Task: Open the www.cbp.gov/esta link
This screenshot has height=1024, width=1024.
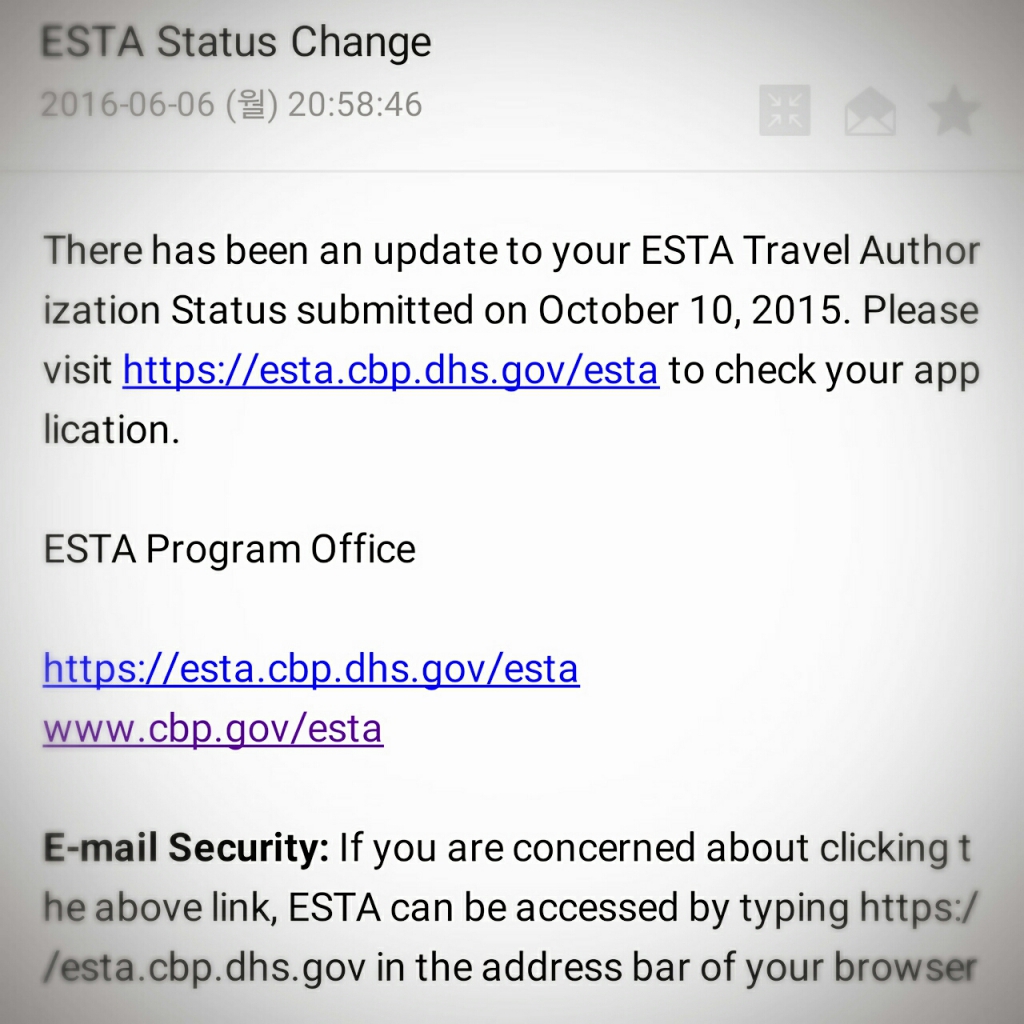Action: 213,728
